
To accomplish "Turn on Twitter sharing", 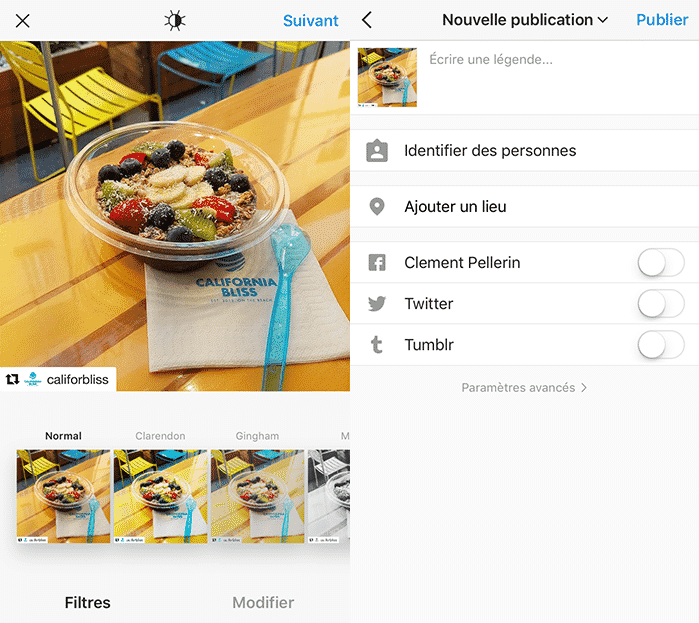I will click(660, 304).
